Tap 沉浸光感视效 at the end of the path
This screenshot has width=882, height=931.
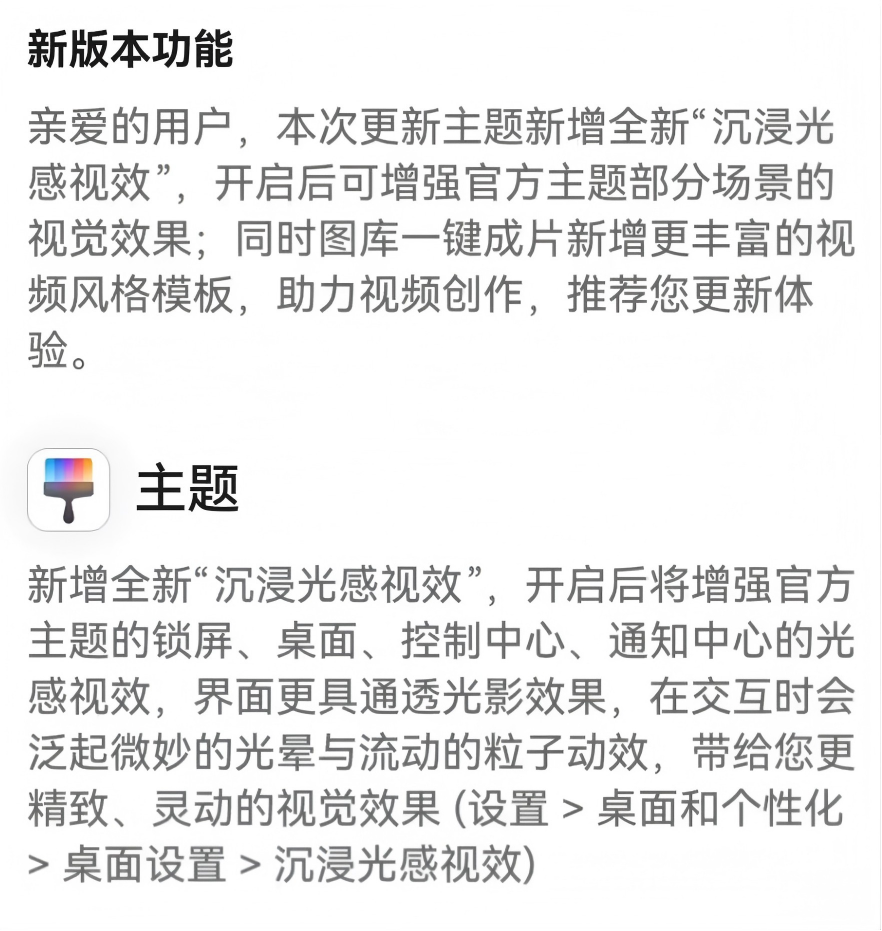(395, 862)
